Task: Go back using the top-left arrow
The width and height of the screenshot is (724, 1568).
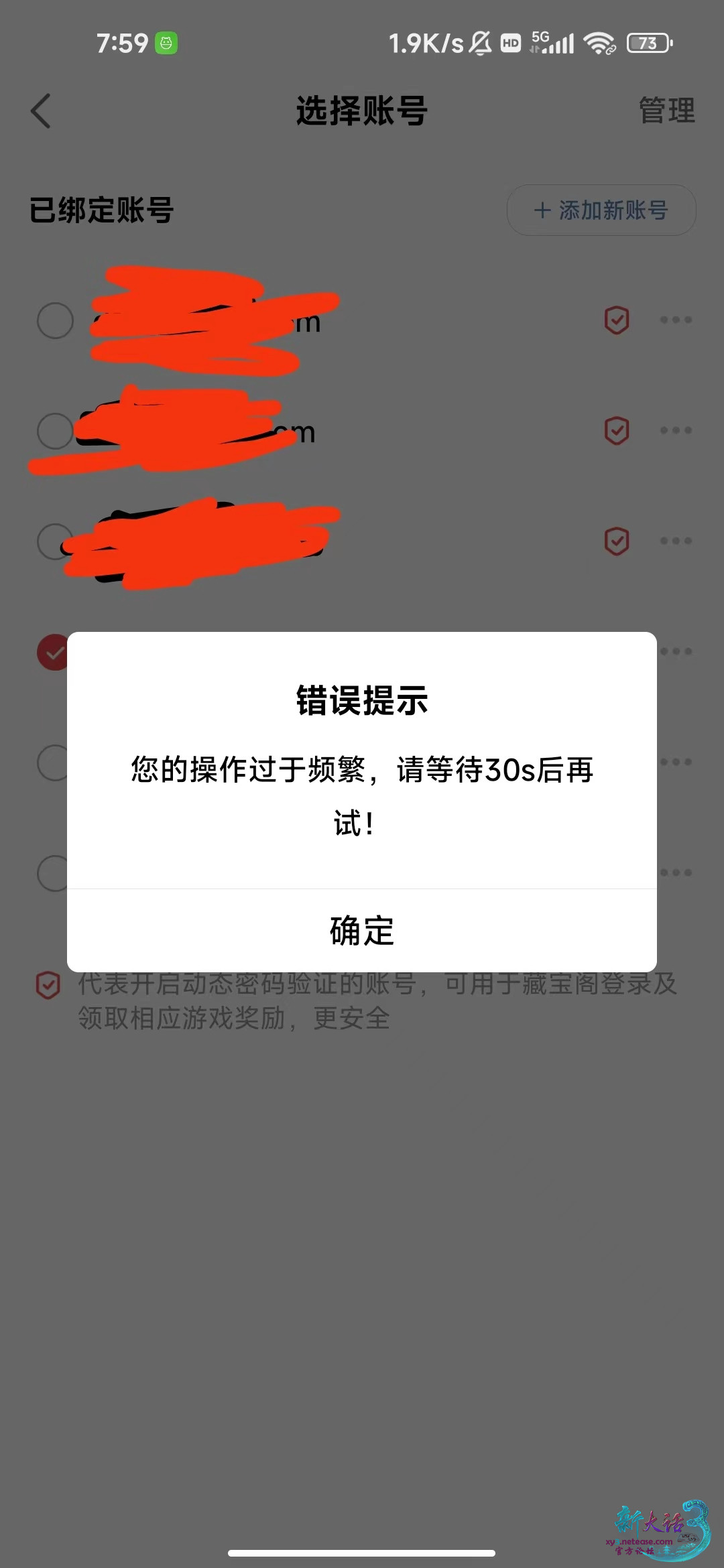Action: pyautogui.click(x=41, y=111)
